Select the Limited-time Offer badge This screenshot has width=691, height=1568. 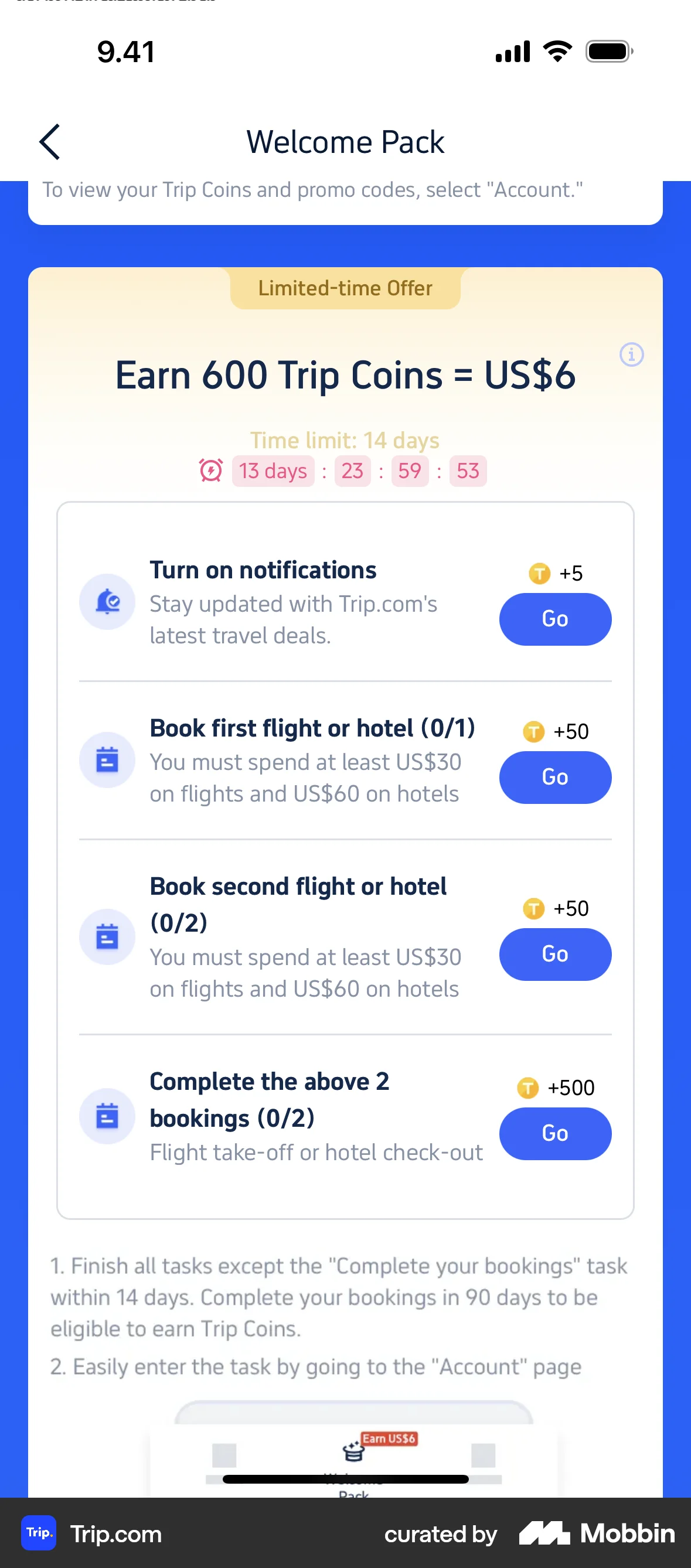(345, 288)
